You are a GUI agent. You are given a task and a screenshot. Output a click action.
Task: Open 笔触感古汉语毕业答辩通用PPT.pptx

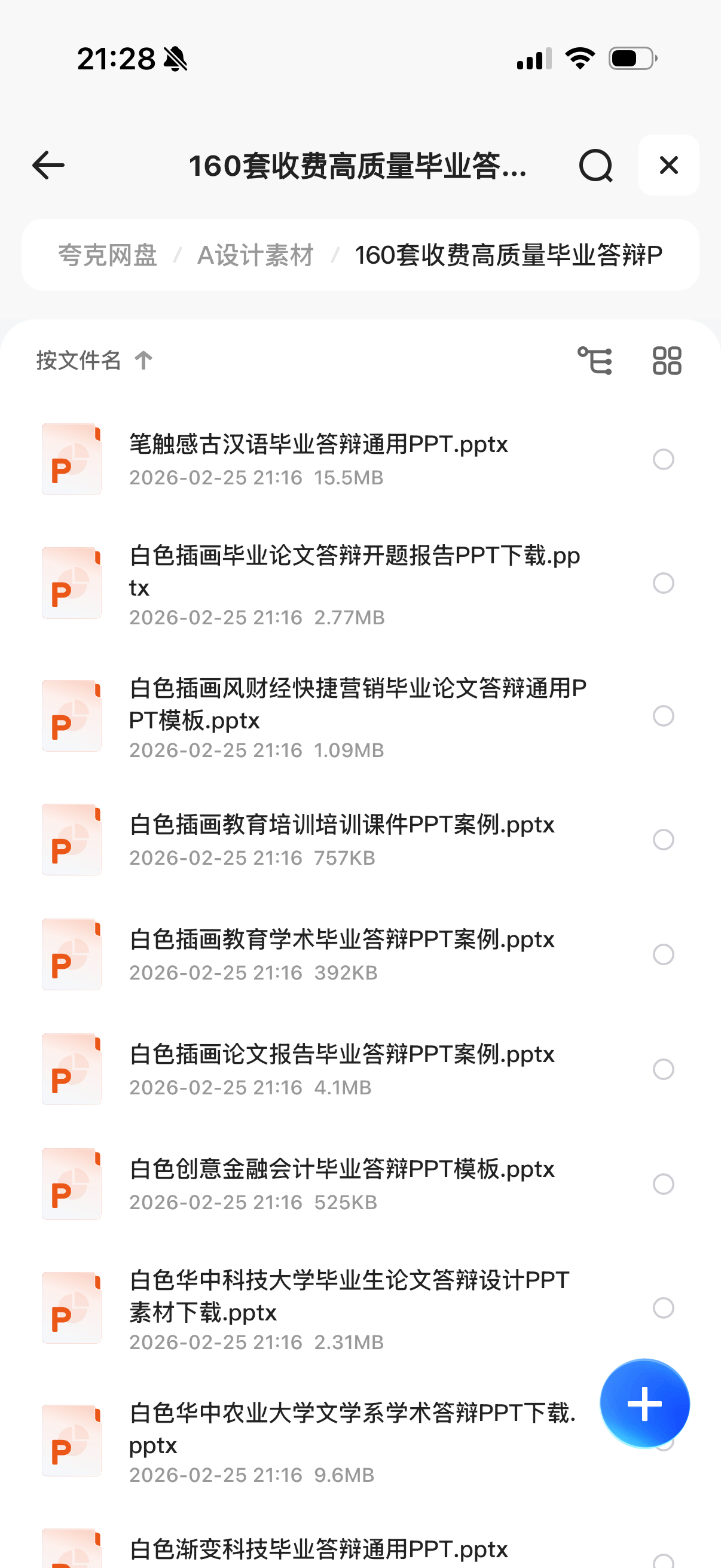pos(318,445)
